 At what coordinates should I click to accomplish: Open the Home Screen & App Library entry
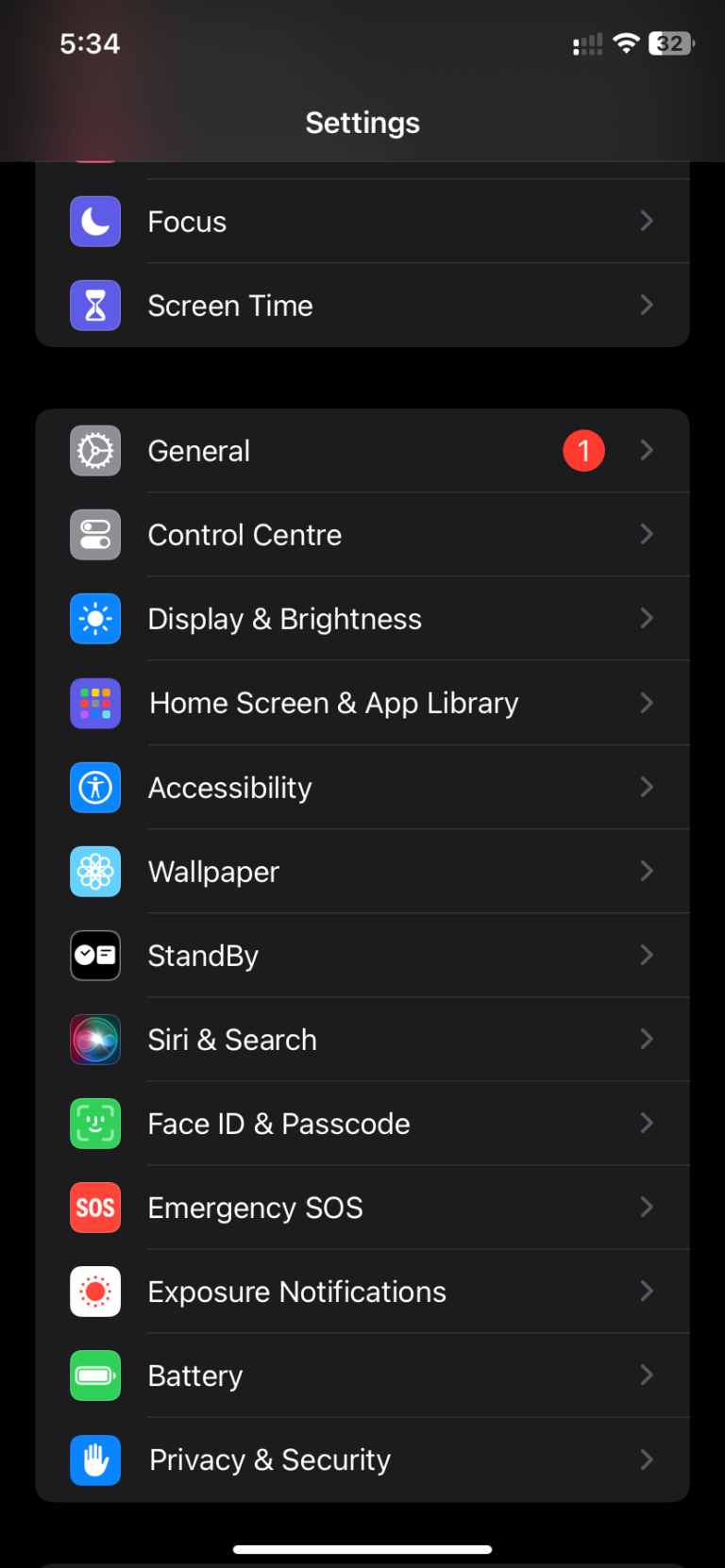(332, 702)
